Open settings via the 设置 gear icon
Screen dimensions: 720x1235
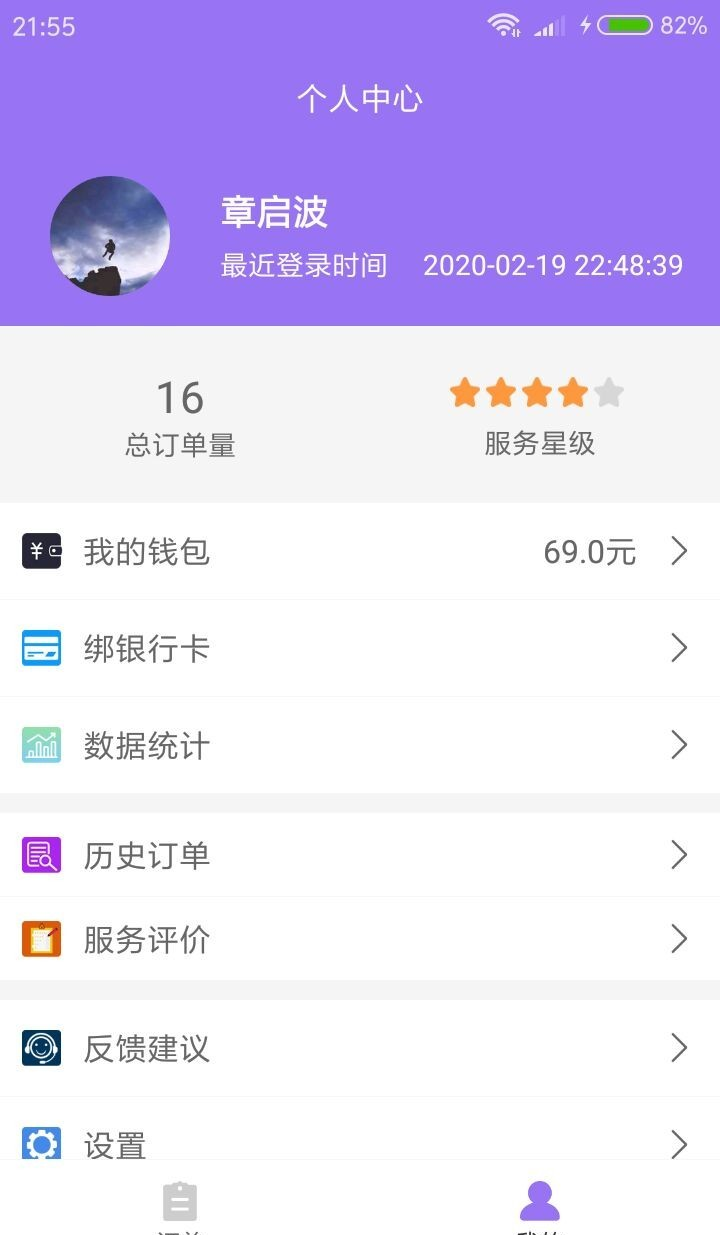38,1143
